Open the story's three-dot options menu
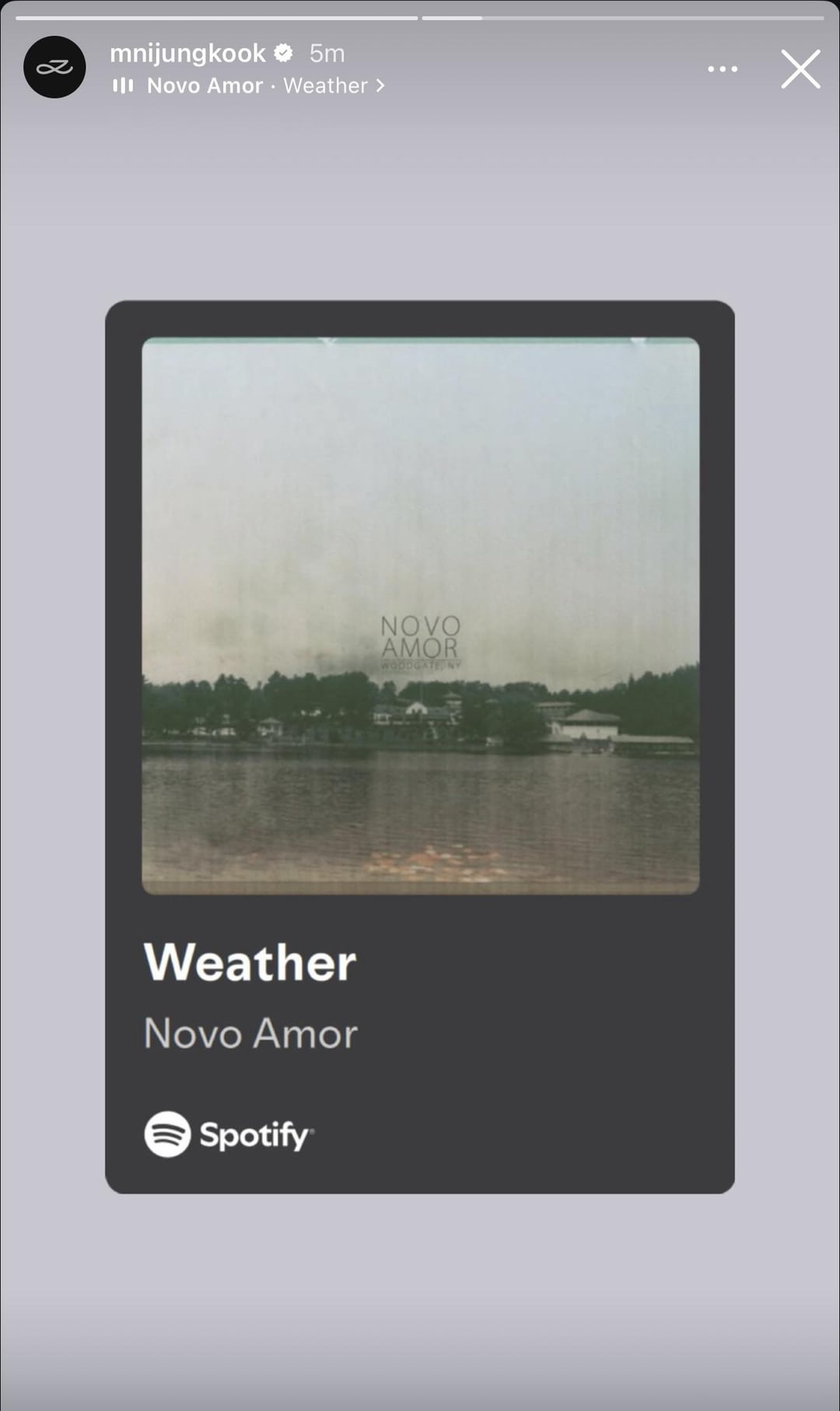 (x=723, y=69)
